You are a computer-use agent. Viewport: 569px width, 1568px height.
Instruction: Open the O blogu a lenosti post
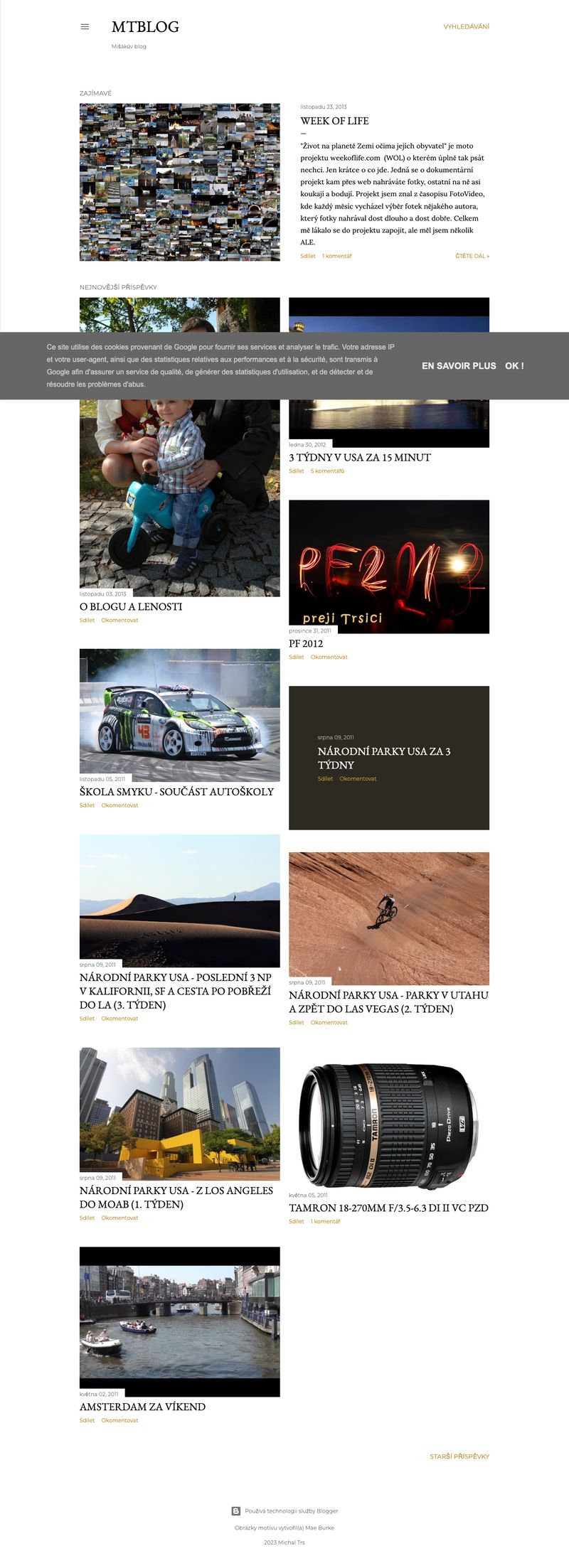131,607
